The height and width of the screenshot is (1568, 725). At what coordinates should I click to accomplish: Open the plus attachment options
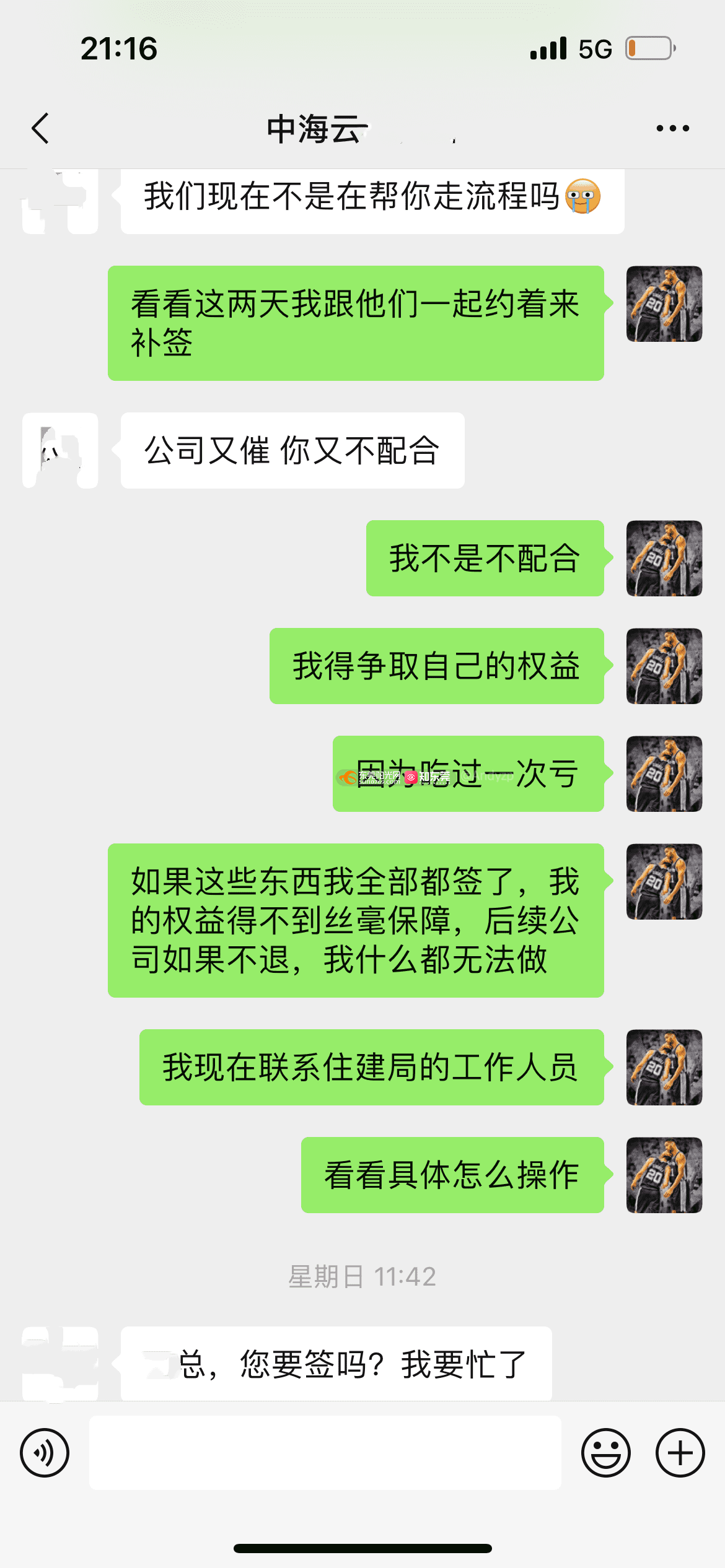pyautogui.click(x=680, y=1452)
